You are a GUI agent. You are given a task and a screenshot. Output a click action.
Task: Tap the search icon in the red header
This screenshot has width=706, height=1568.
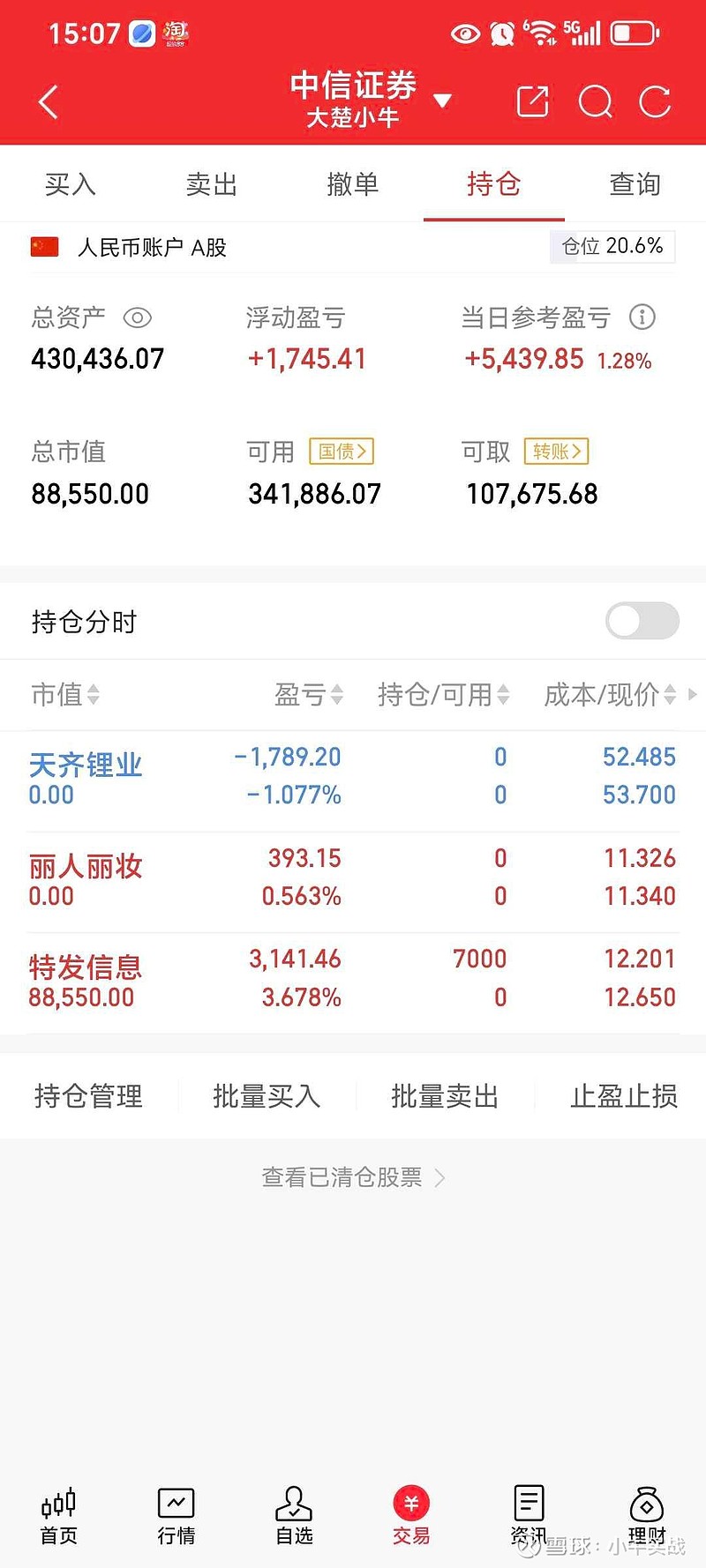click(596, 101)
